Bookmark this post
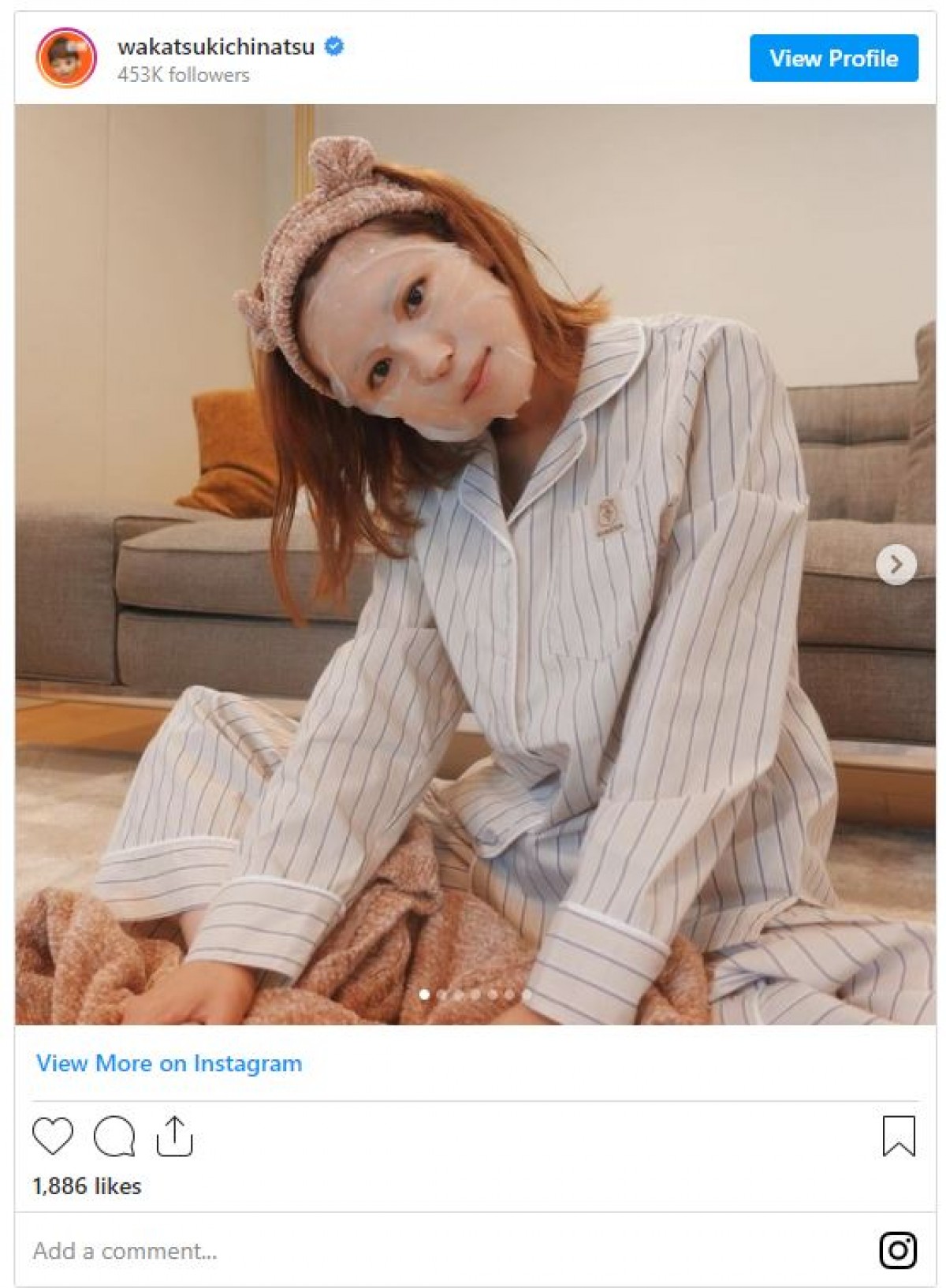This screenshot has width=946, height=1288. click(x=898, y=1136)
